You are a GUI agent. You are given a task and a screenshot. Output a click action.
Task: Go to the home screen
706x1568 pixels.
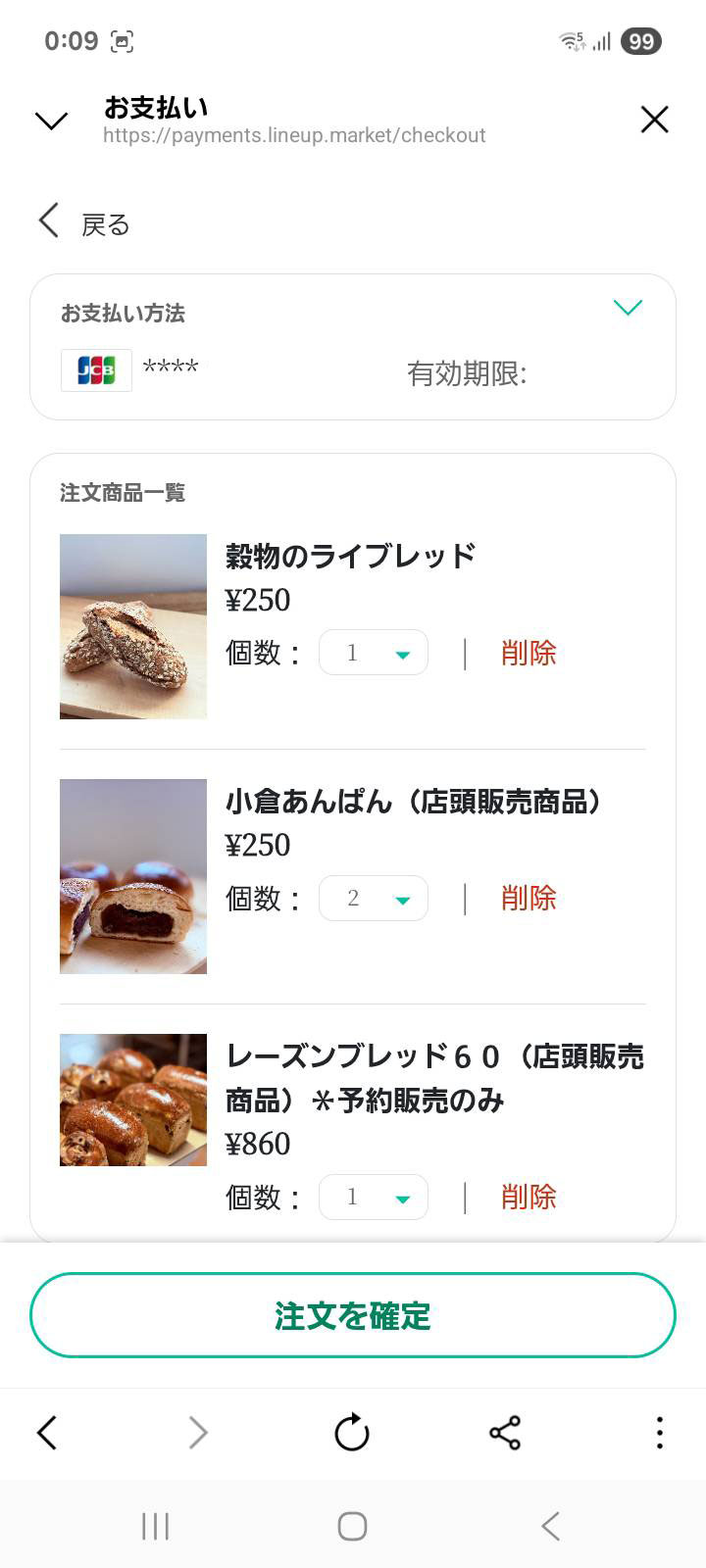[352, 1526]
